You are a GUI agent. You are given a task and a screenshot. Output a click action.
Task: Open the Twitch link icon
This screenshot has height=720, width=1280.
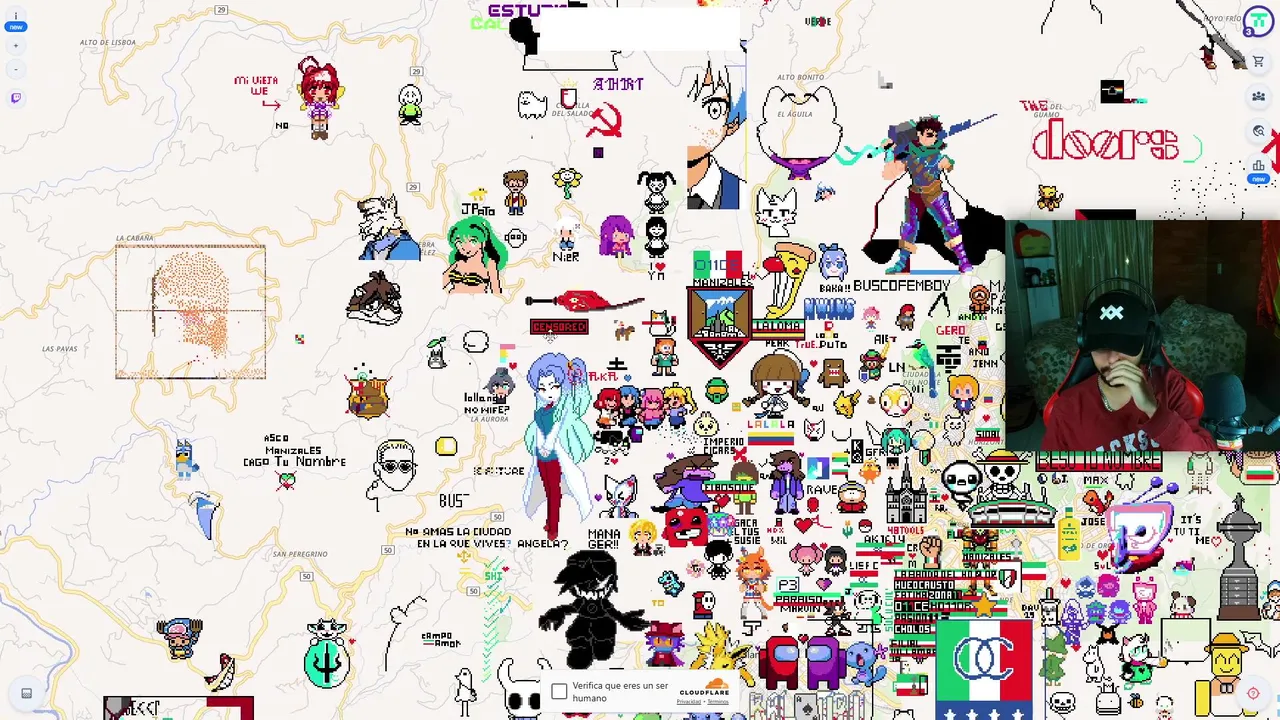15,98
